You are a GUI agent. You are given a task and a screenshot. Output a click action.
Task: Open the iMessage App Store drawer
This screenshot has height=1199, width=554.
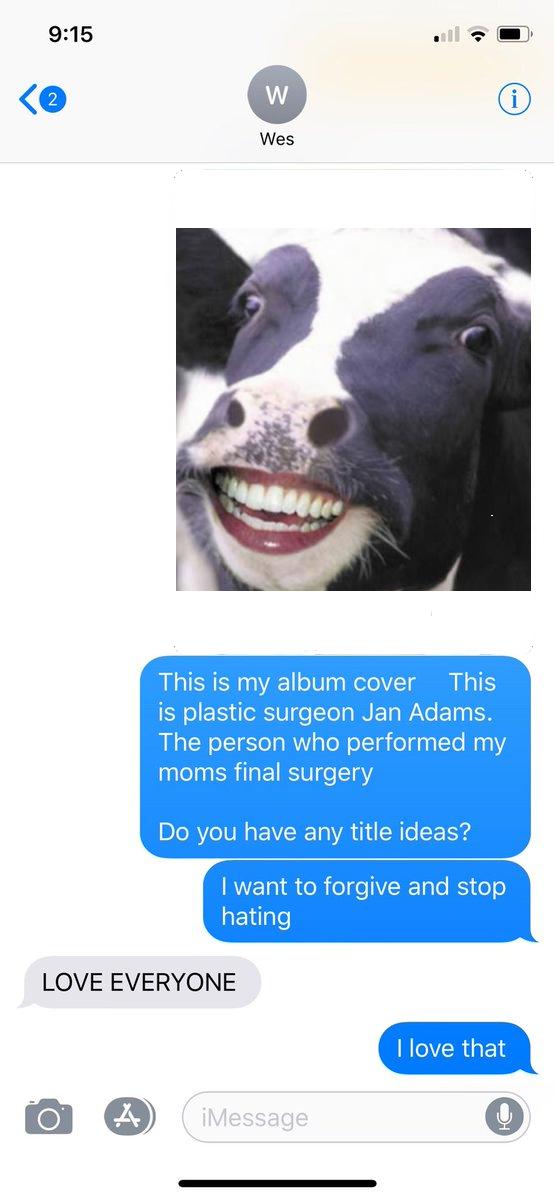click(129, 1116)
